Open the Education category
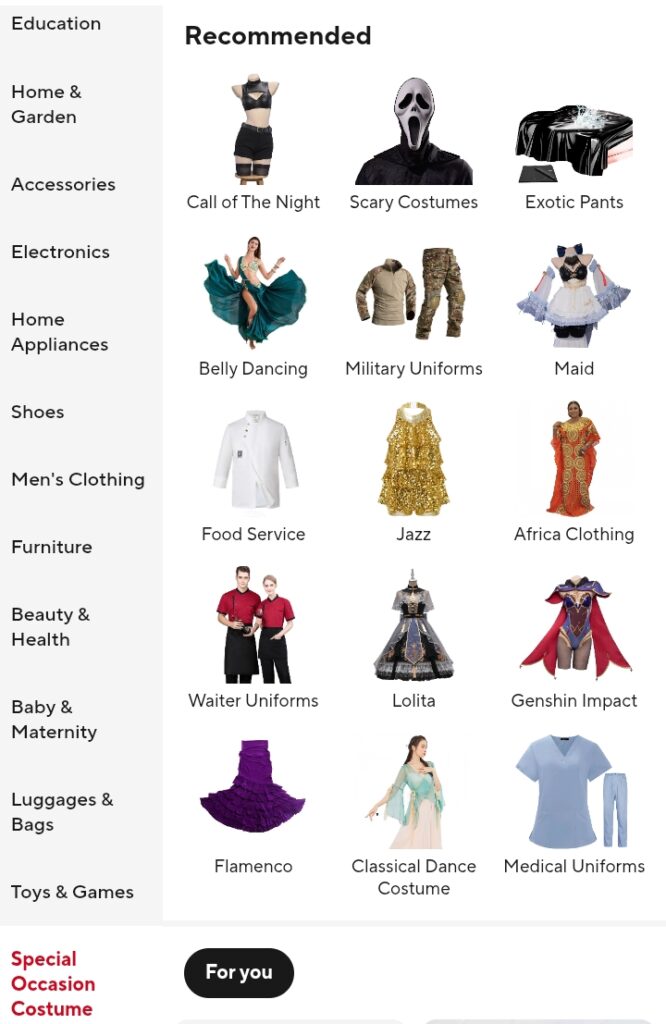 (56, 23)
